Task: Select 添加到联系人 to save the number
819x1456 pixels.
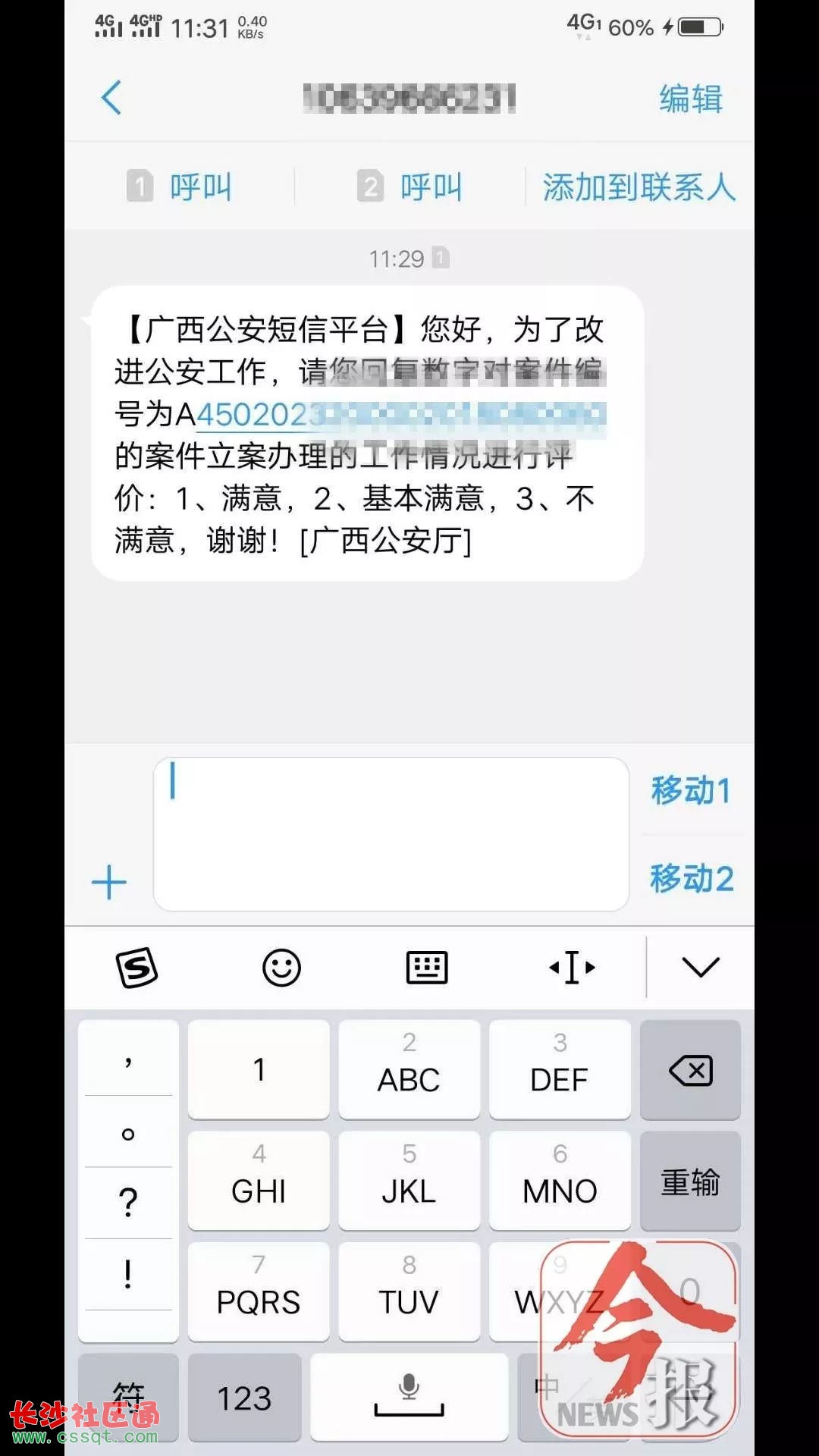Action: (639, 187)
